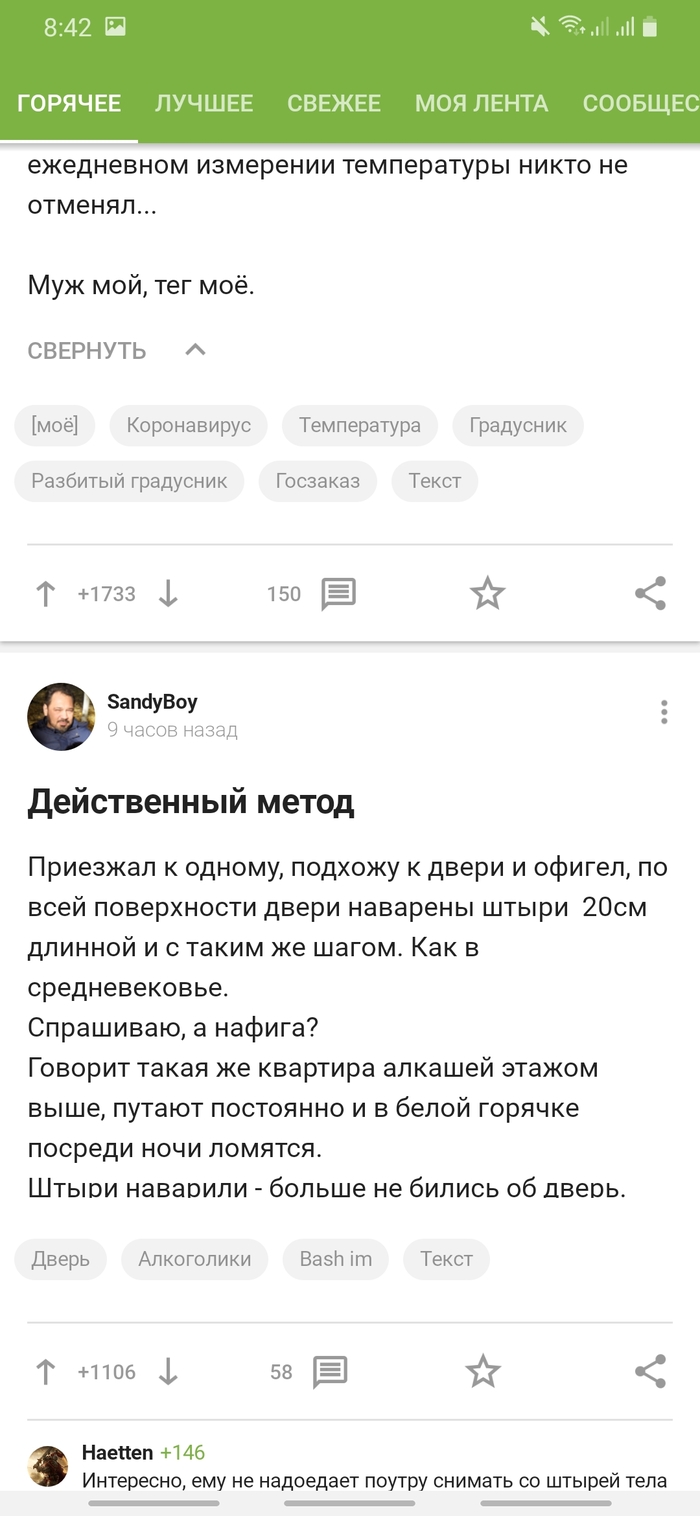Tap the Bash im tag

coord(335,1259)
